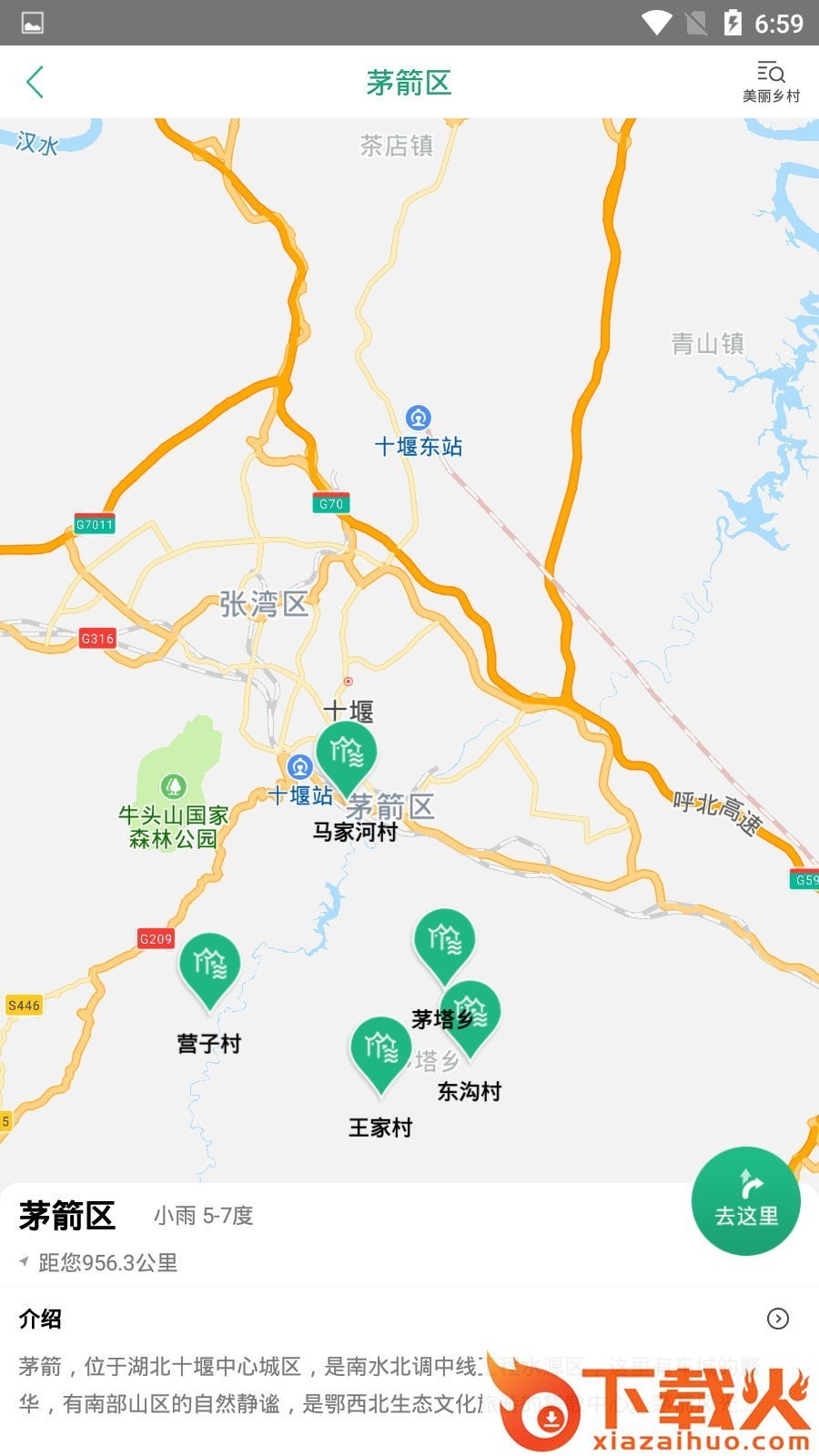Tap the 去这里 navigation button
819x1456 pixels.
[x=746, y=1200]
